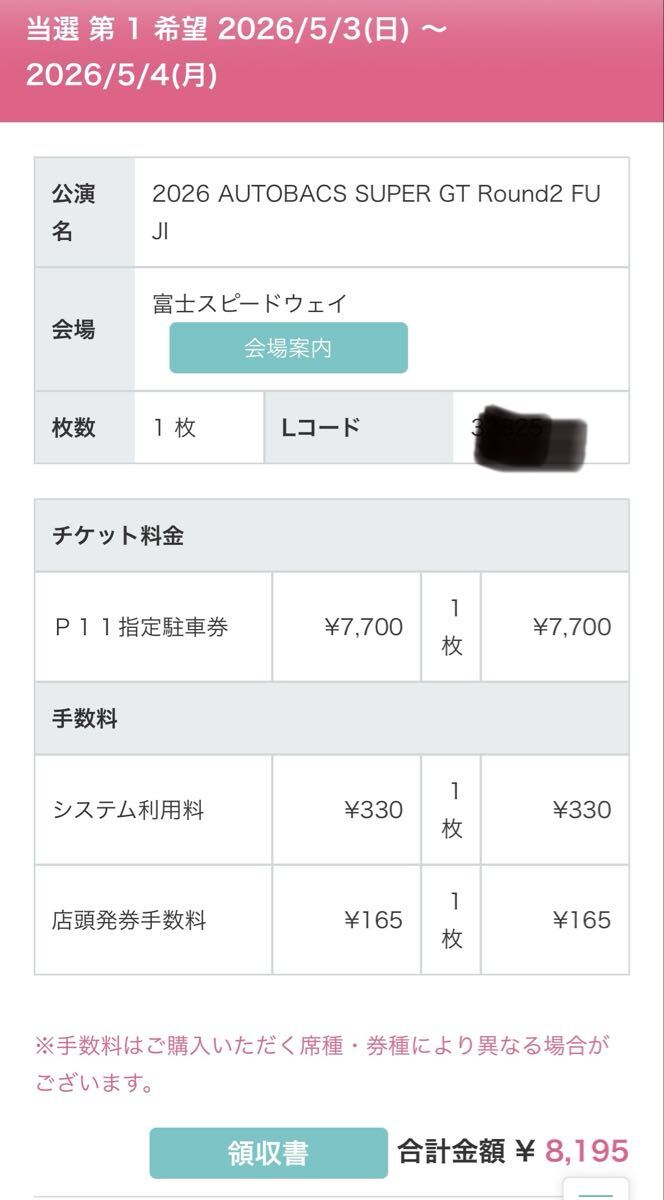Open the 会場案内 venue guide
This screenshot has height=1200, width=664.
coord(288,348)
